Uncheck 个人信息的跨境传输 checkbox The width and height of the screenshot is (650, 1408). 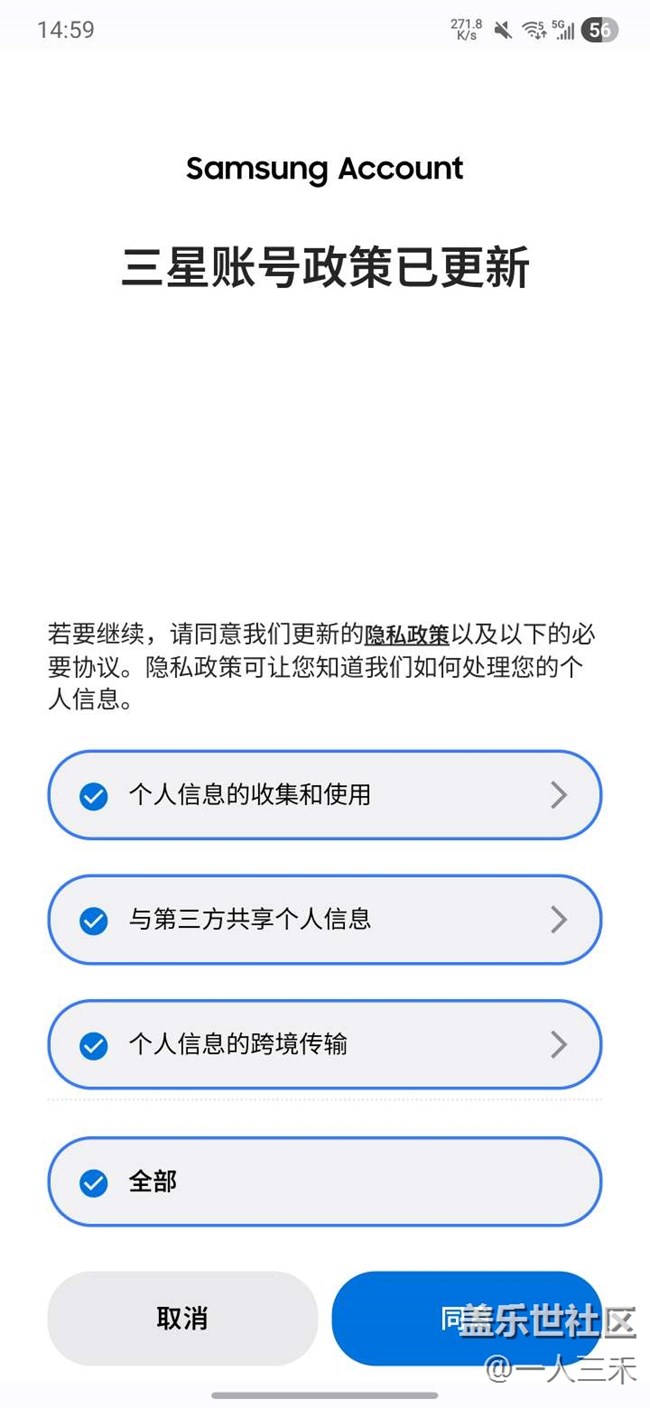tap(94, 1045)
